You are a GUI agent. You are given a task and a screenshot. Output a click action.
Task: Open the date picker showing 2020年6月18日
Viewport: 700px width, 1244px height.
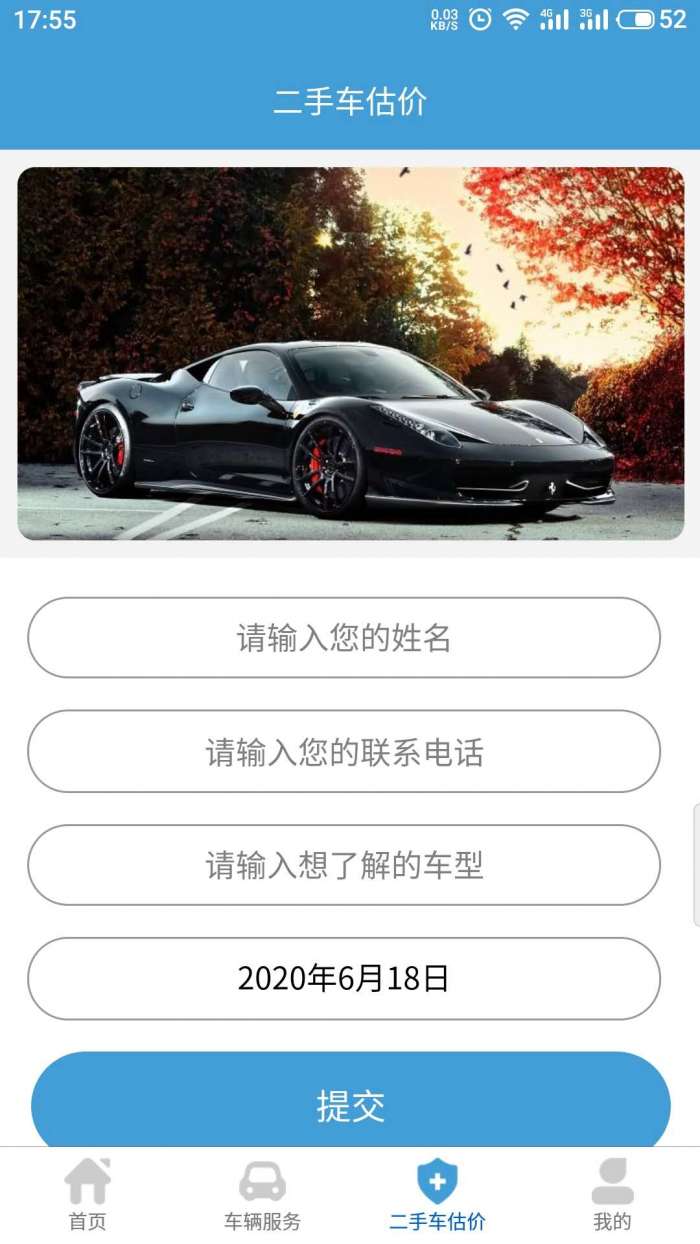point(344,979)
